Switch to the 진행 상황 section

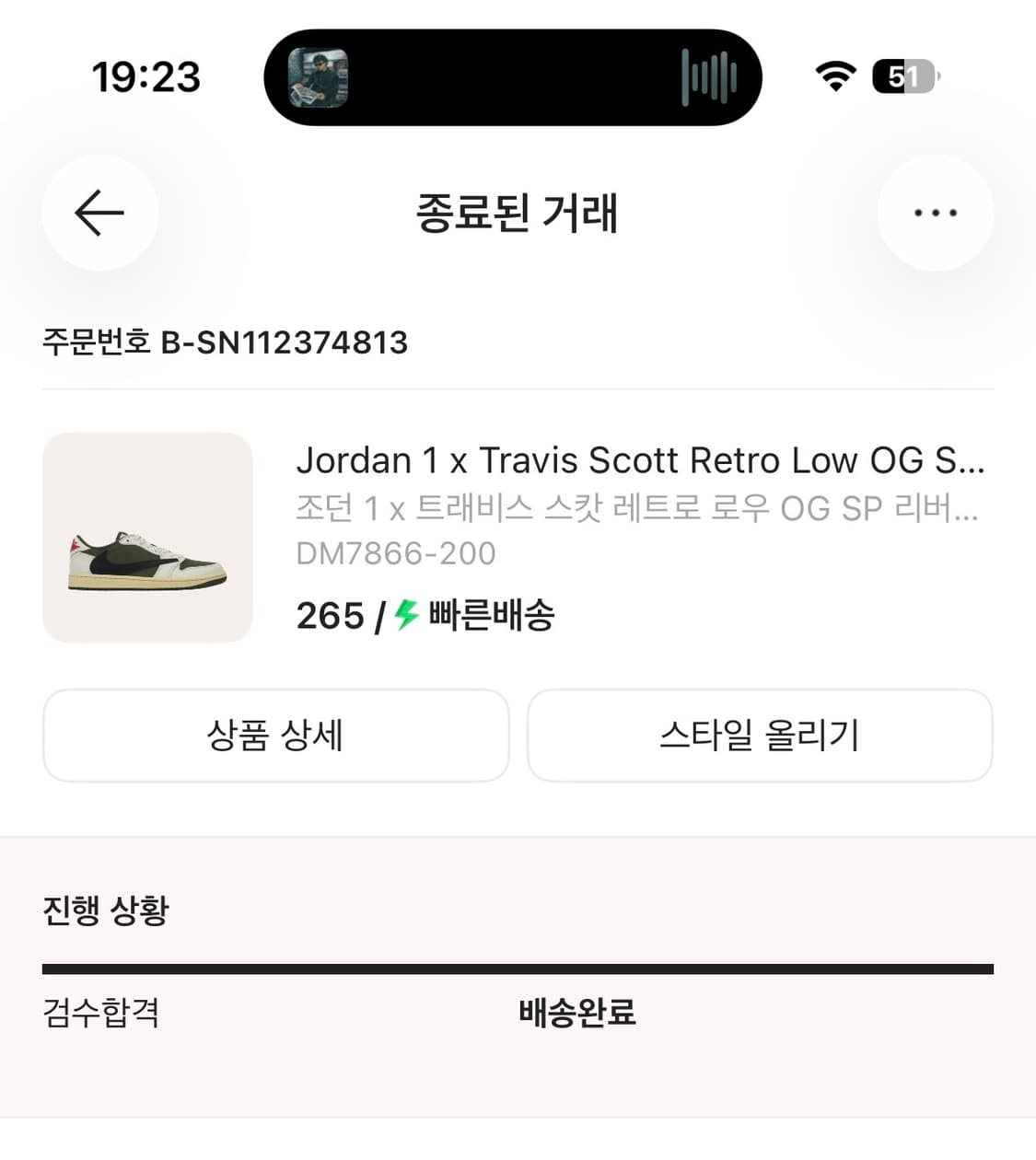(x=106, y=910)
